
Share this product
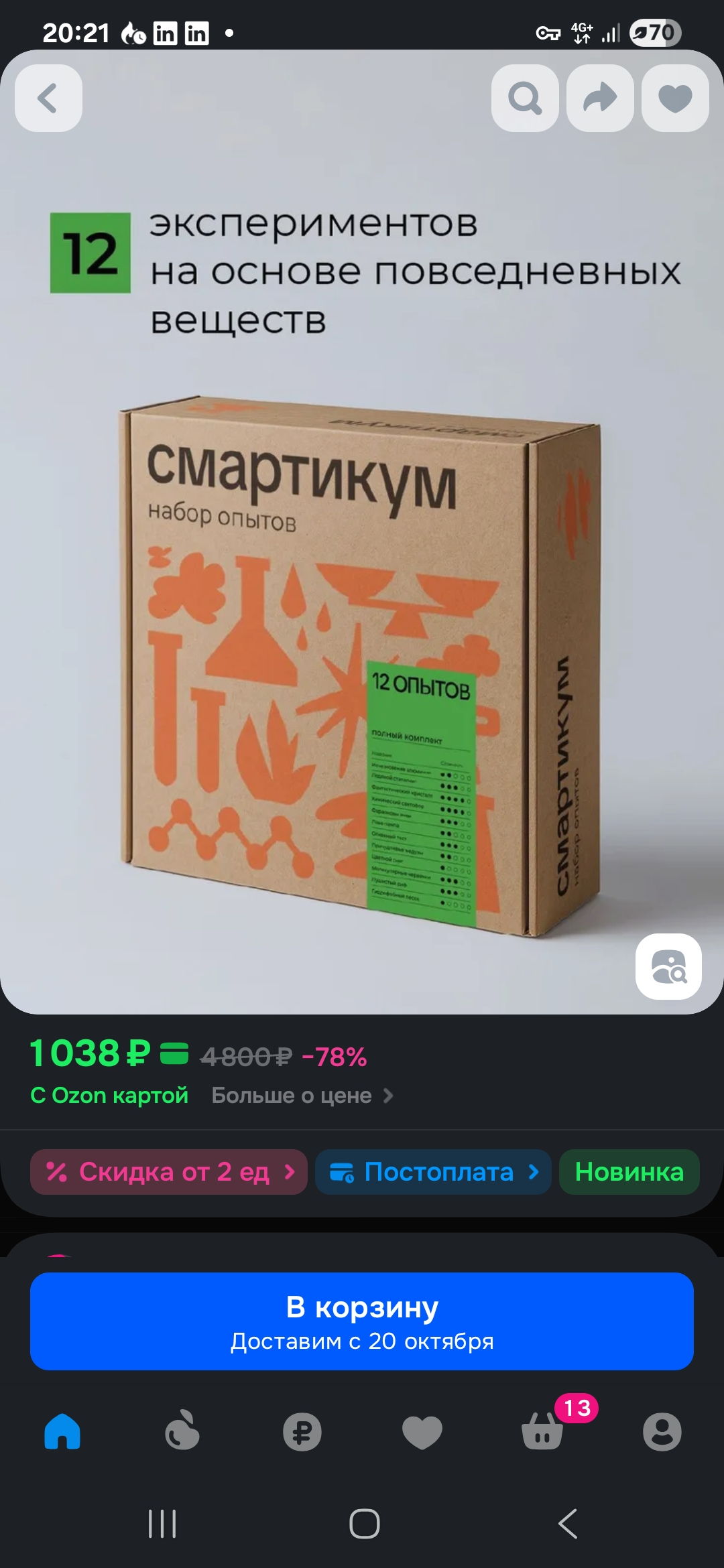600,99
